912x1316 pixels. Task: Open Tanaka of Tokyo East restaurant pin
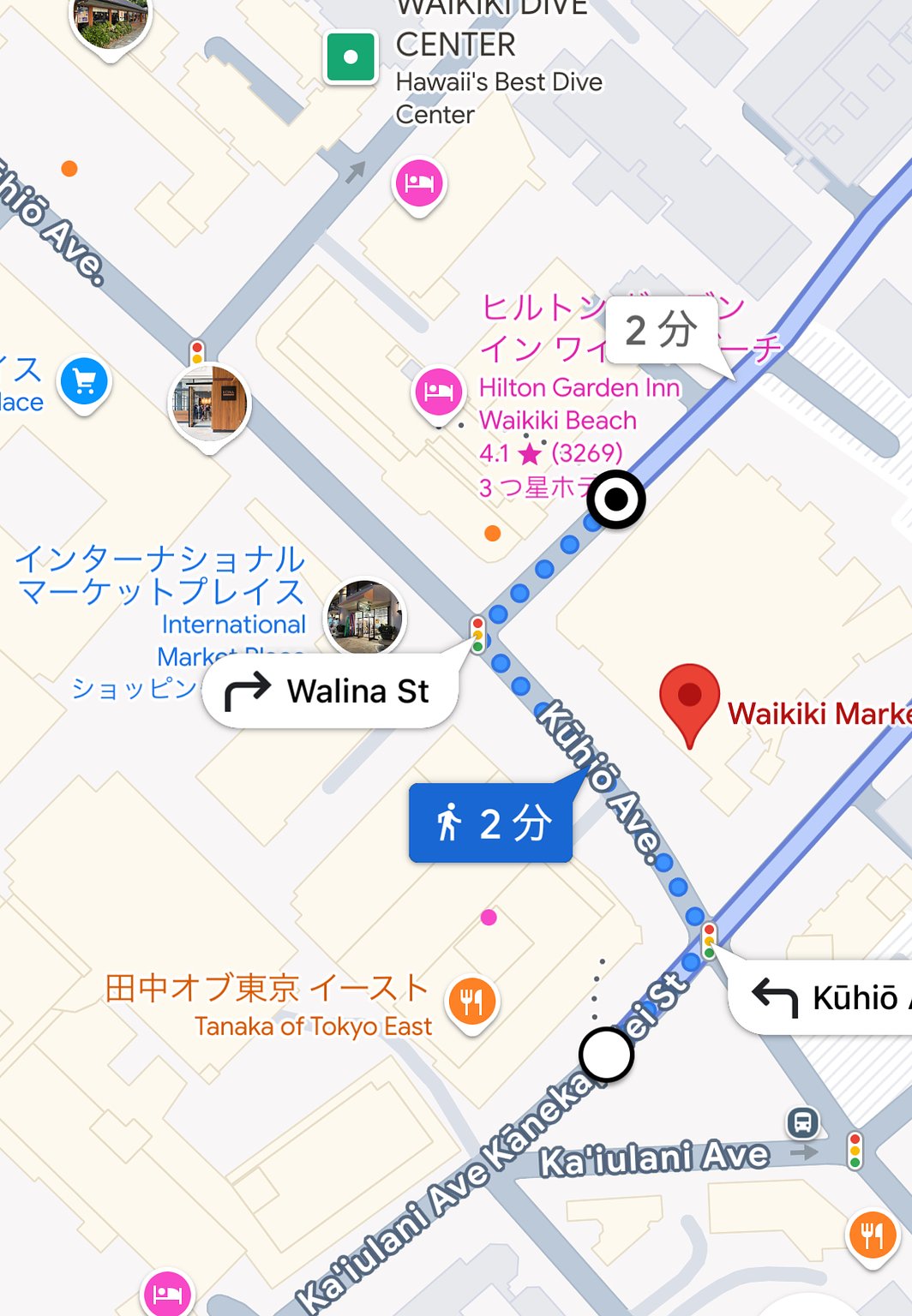click(471, 1002)
